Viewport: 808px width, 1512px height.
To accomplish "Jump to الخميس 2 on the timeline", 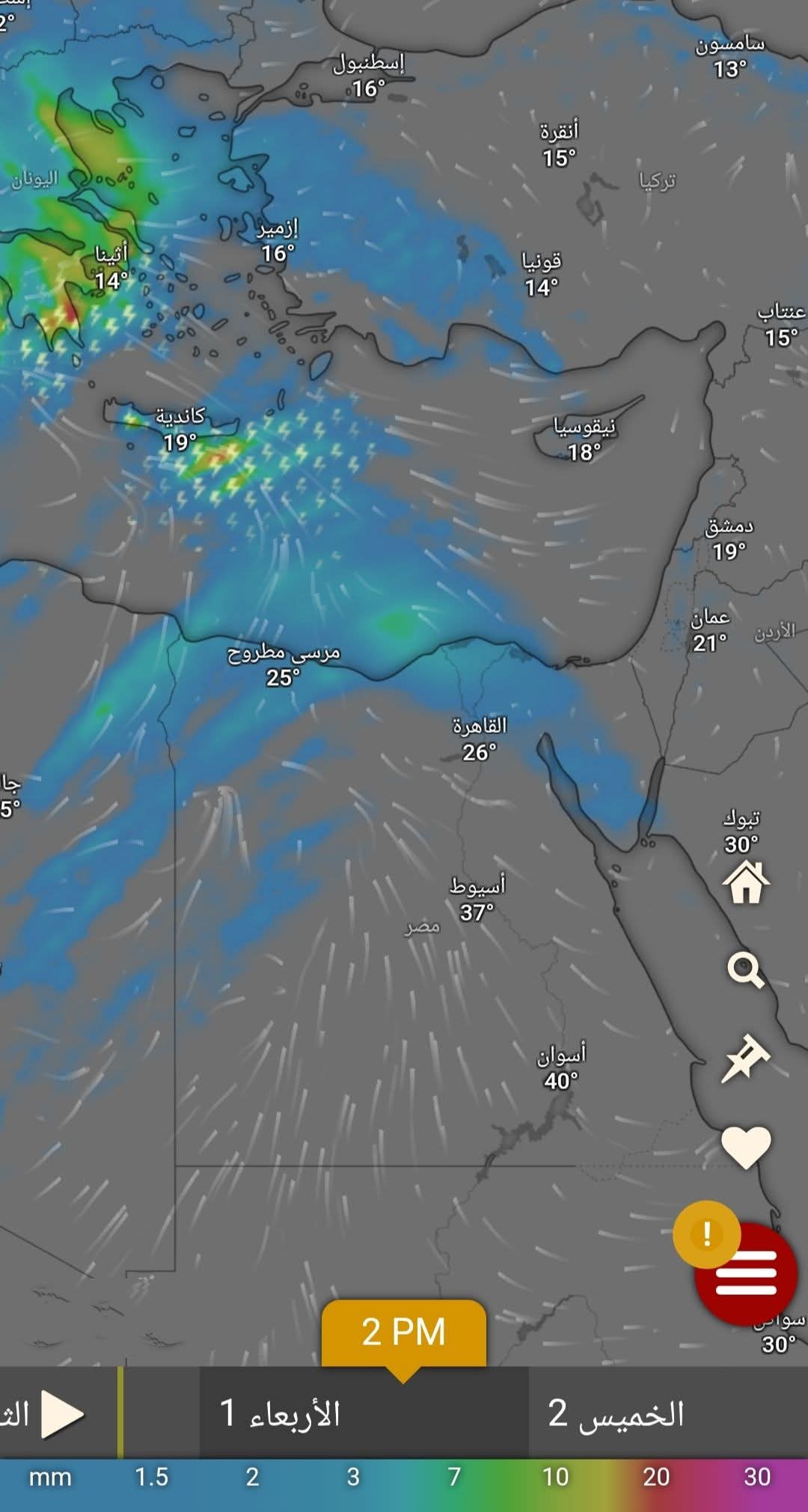I will coord(616,1414).
